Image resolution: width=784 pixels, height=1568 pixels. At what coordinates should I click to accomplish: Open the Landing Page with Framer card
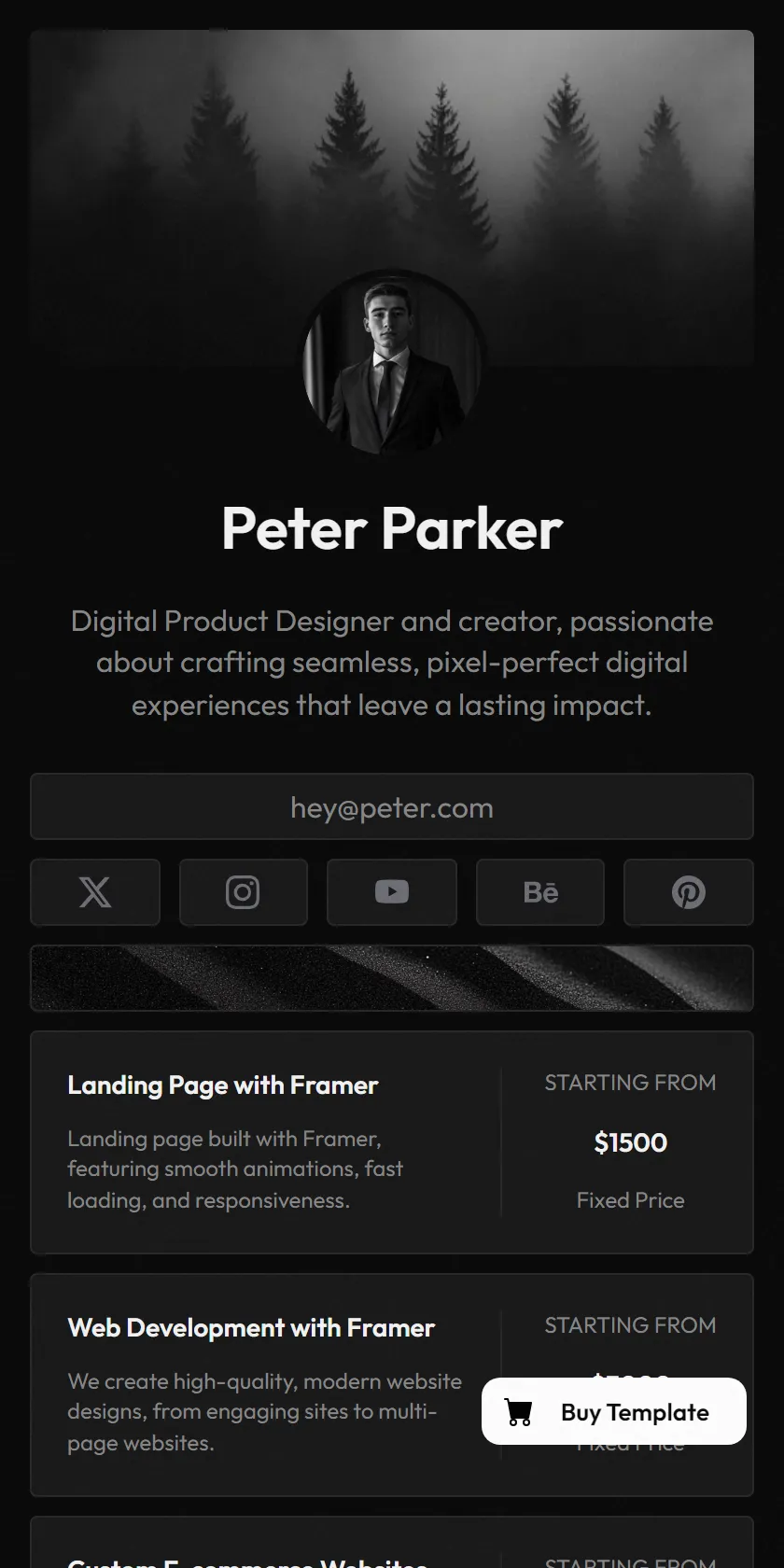point(392,1142)
